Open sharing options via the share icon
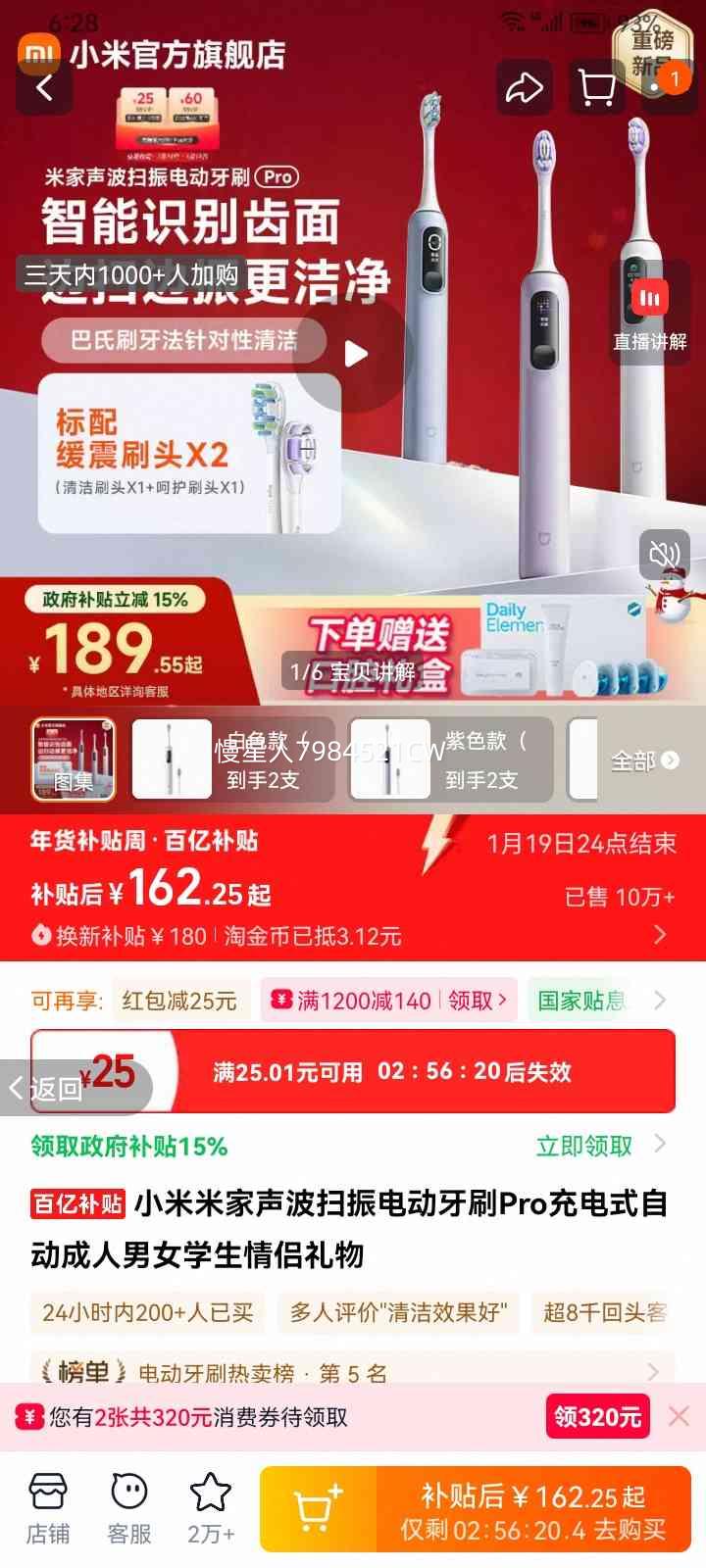The image size is (706, 1568). click(x=523, y=87)
